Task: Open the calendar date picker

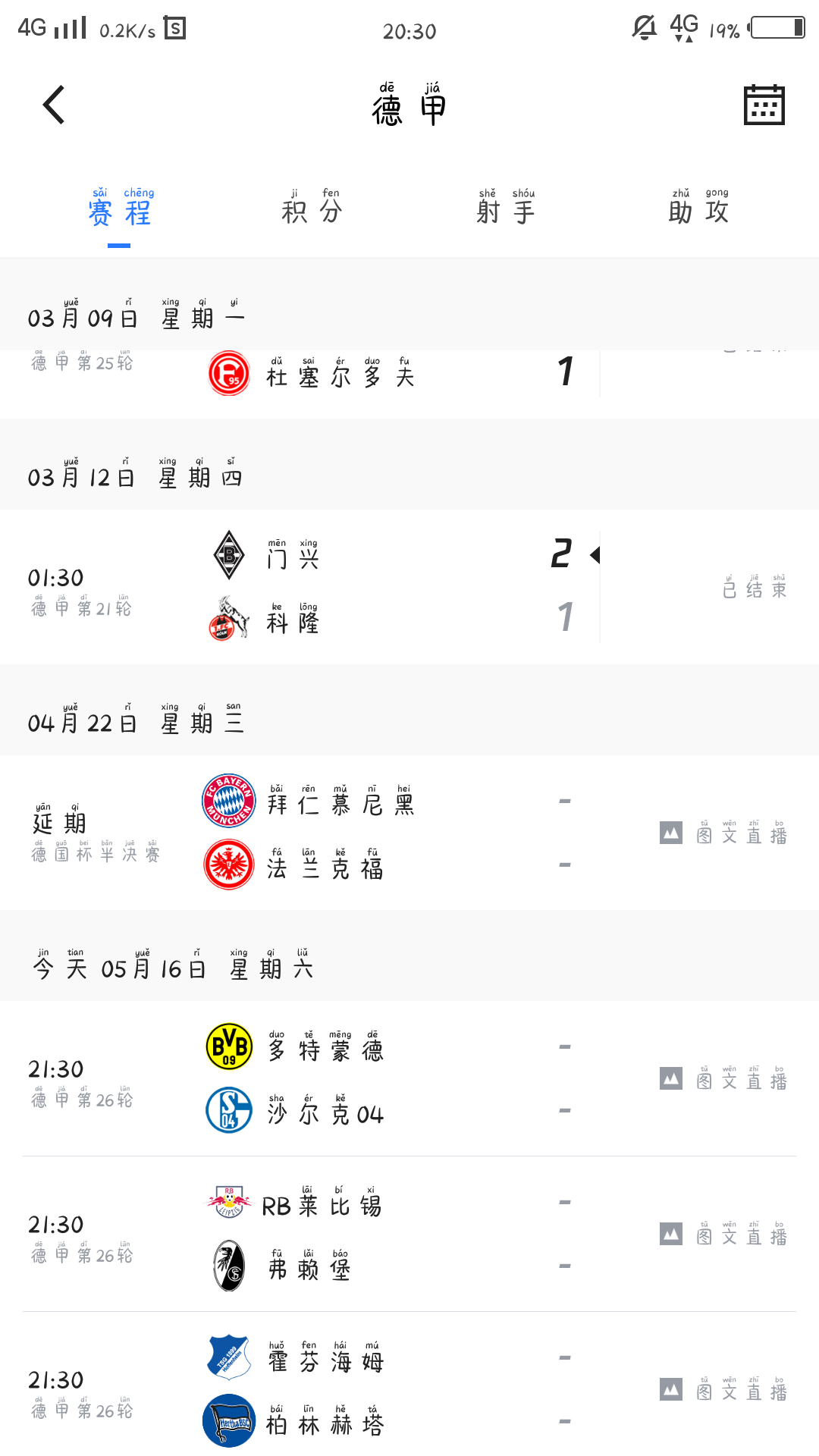Action: click(x=764, y=105)
